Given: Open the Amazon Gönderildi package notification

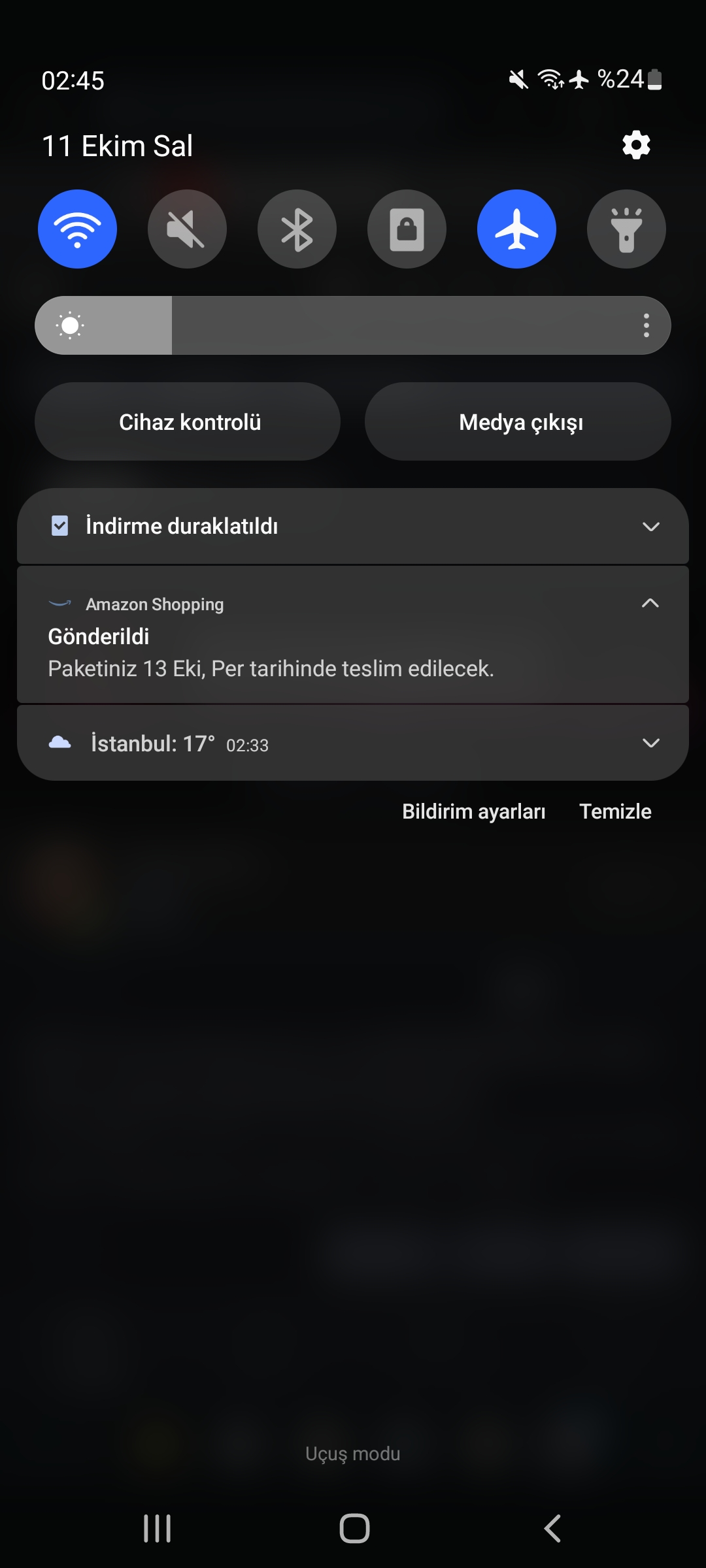Looking at the screenshot, I should coord(271,653).
